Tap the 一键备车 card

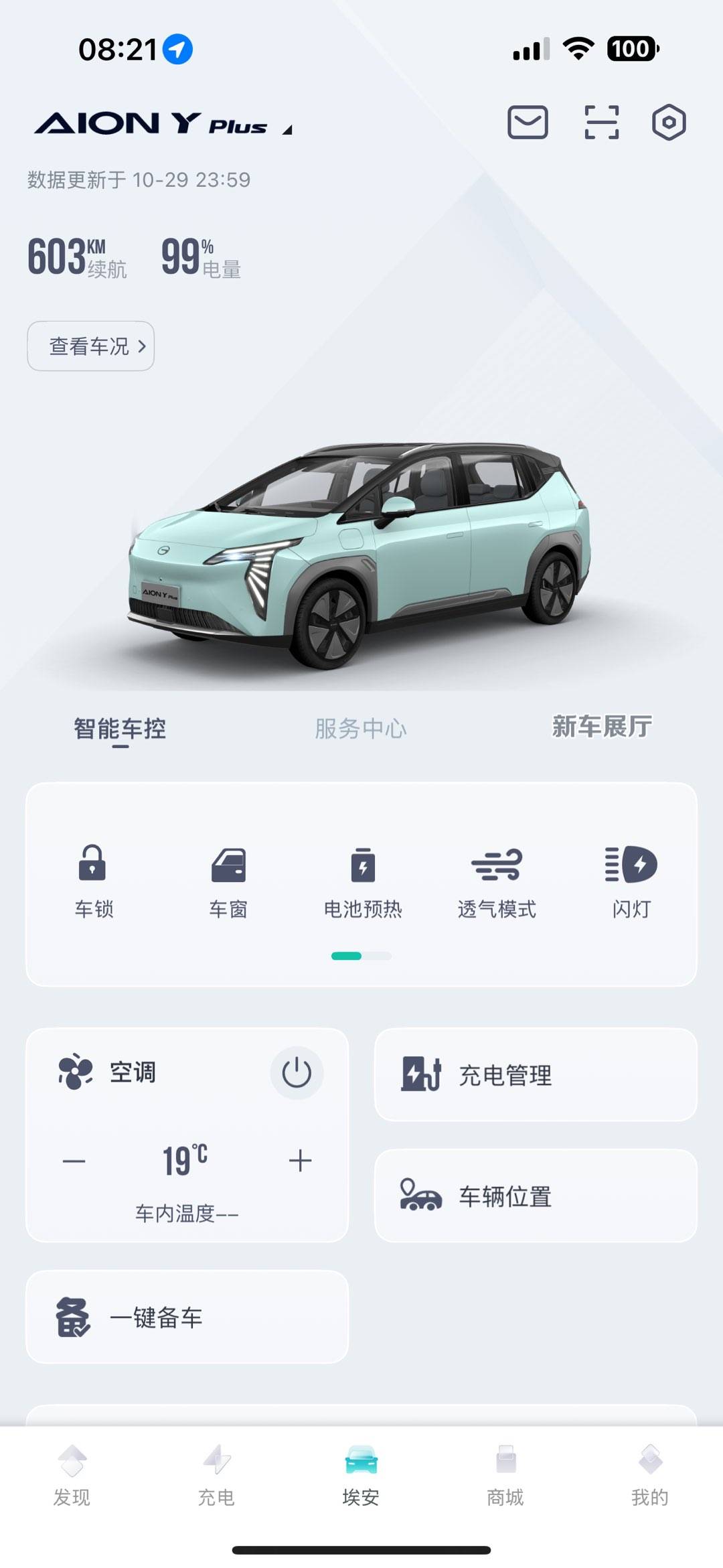pos(187,1317)
